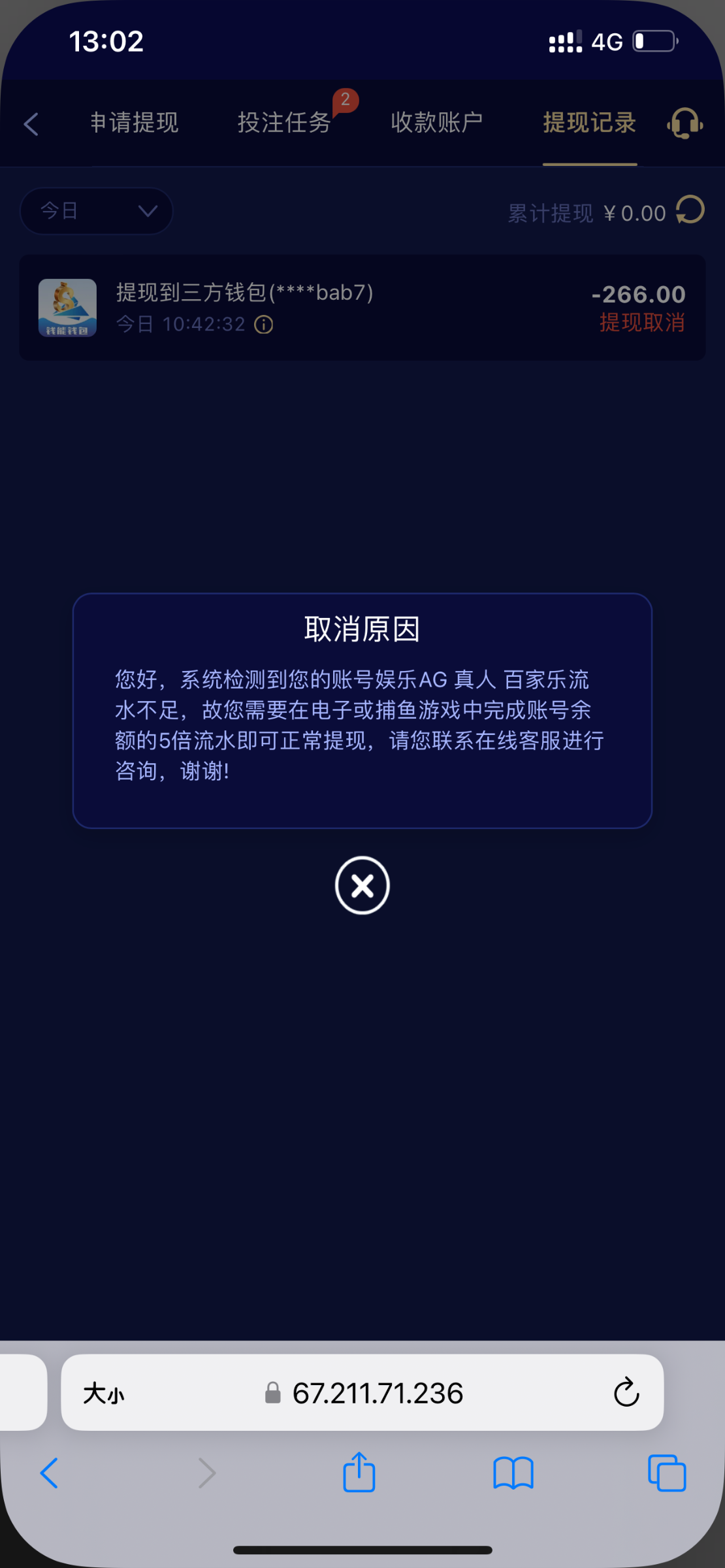Select the 提现记录 tab
The height and width of the screenshot is (1568, 725).
(590, 122)
